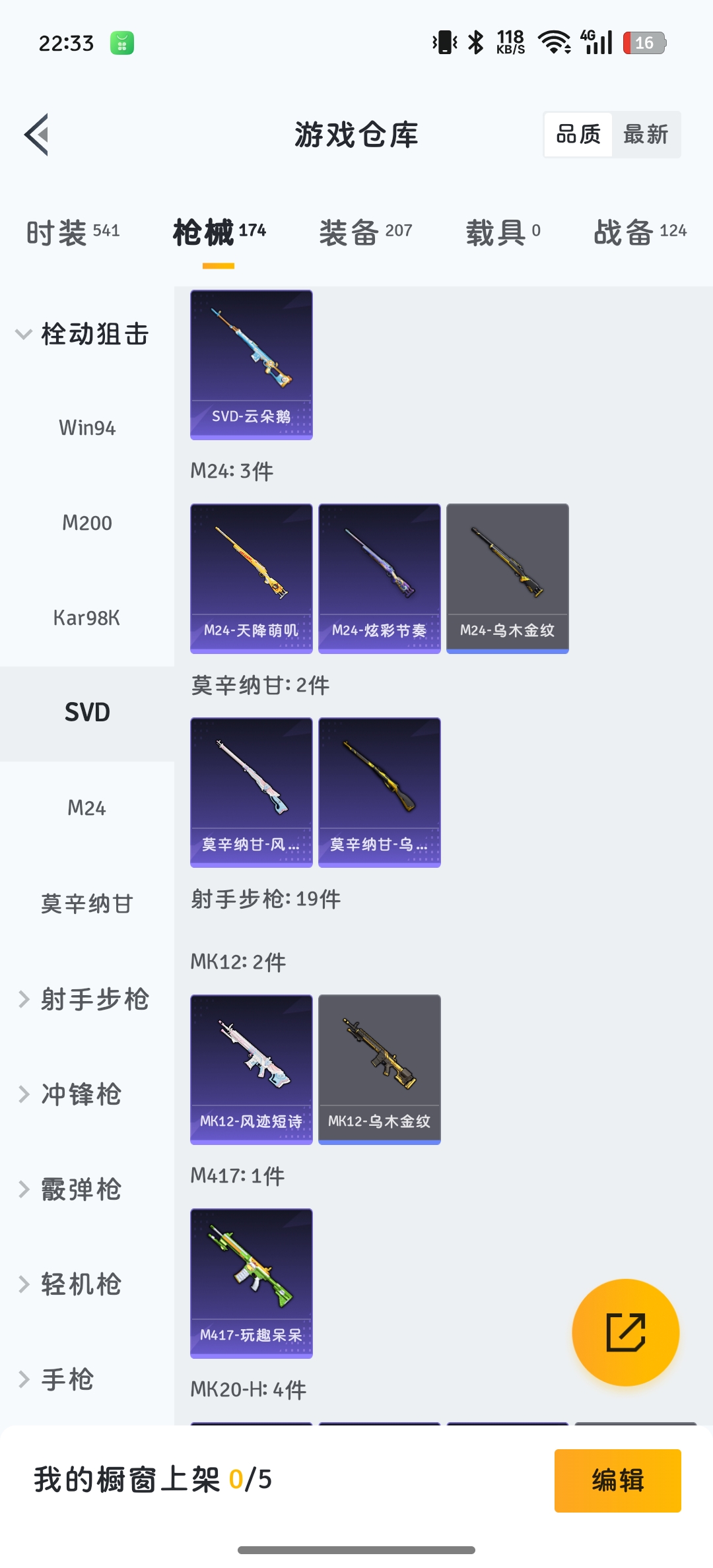Switch to the 载具 tab
Screen dimensions: 713x1568
tap(503, 232)
